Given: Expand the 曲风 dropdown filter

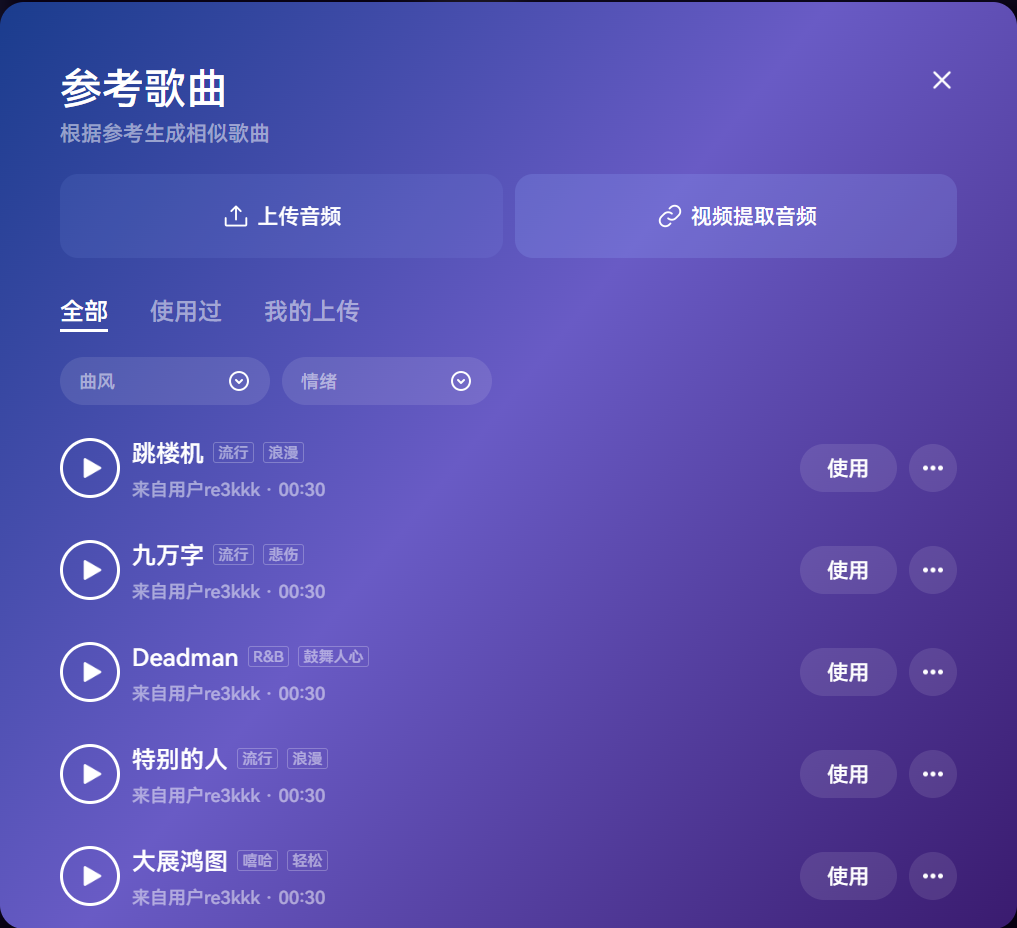Looking at the screenshot, I should coord(165,381).
